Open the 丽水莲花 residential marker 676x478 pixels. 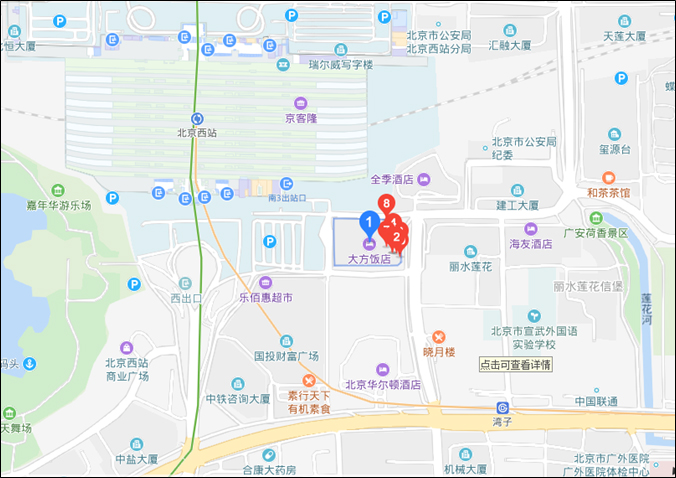tap(470, 252)
